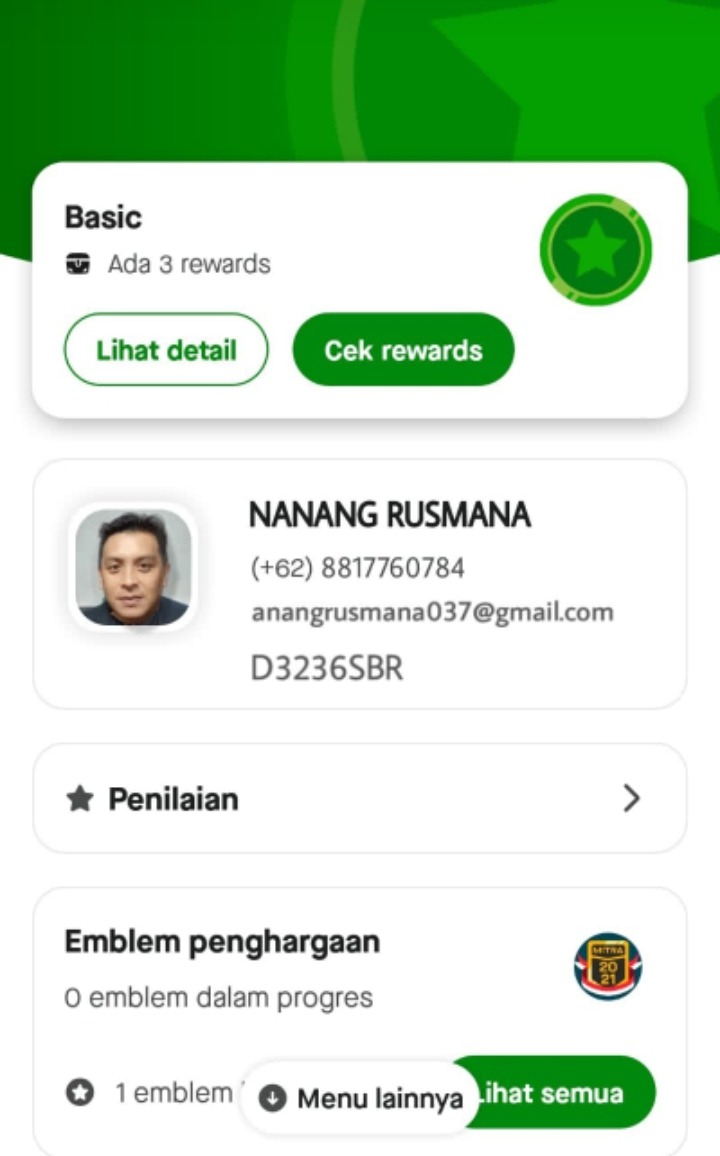Open Menu lainnya floating button

pos(361,1098)
